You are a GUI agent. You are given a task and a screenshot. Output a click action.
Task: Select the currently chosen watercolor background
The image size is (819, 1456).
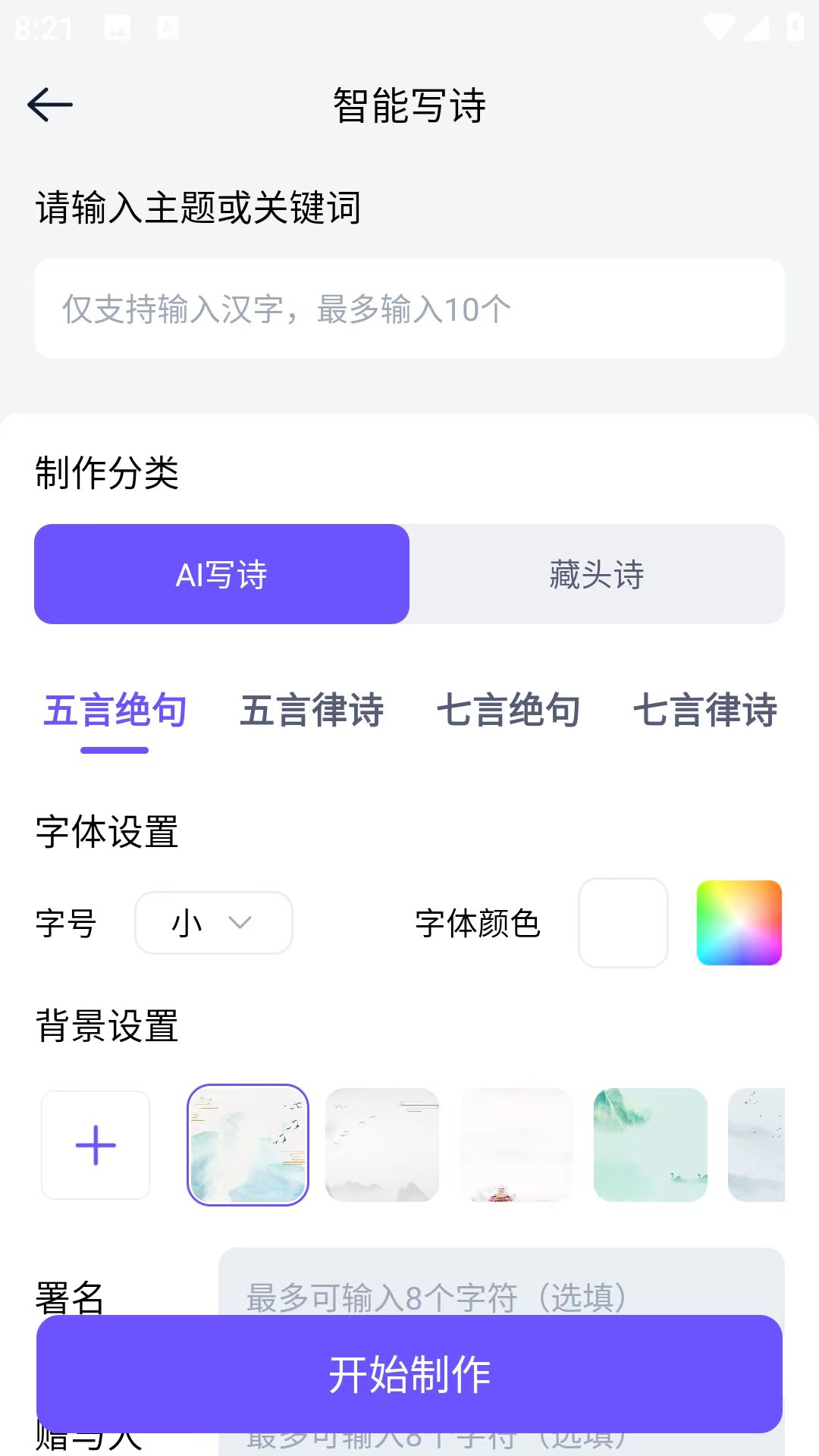coord(247,1146)
